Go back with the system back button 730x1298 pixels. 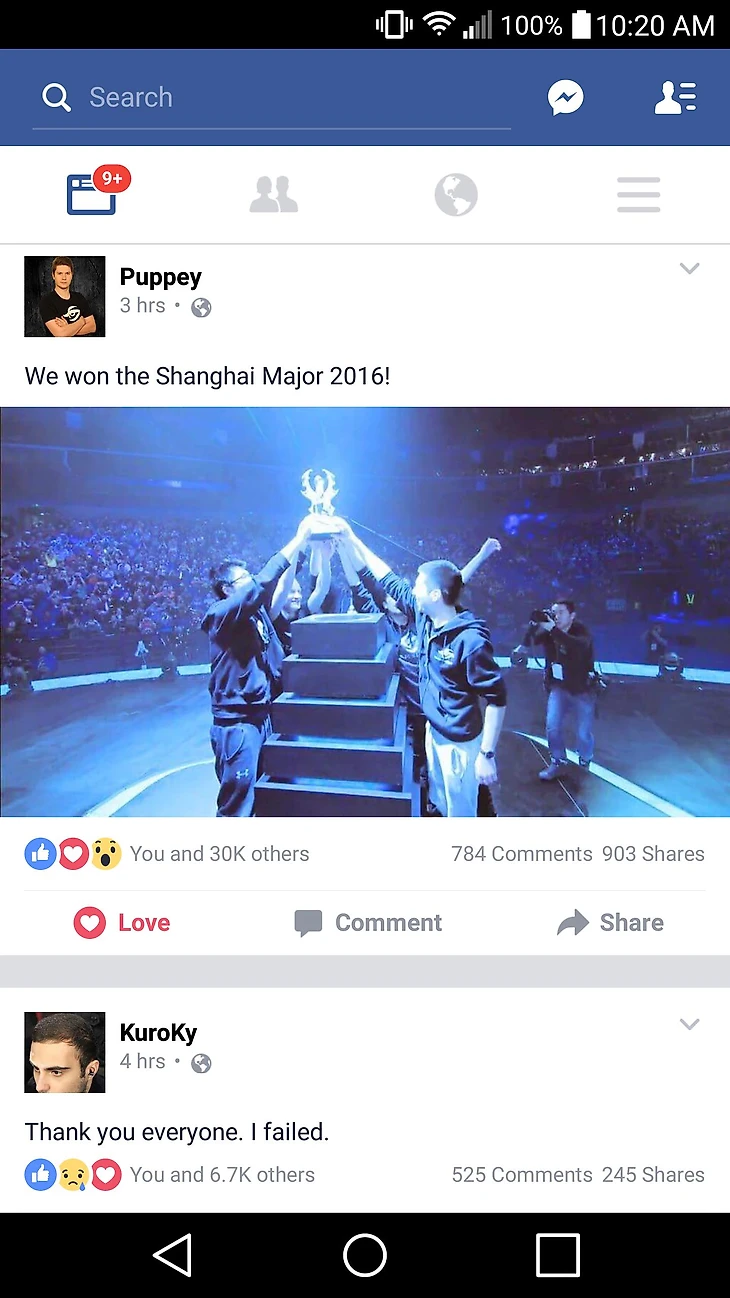pyautogui.click(x=172, y=1255)
